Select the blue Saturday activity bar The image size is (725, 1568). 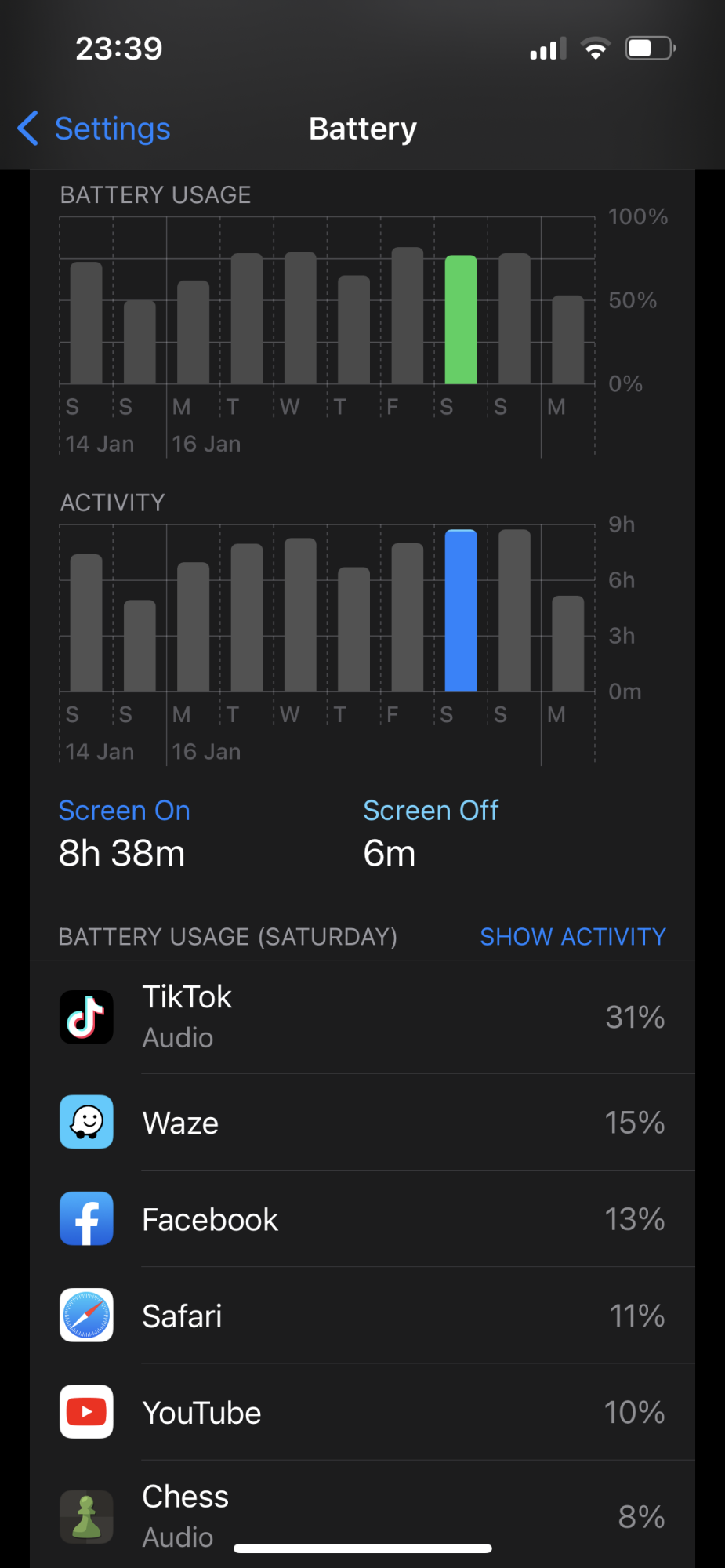461,612
